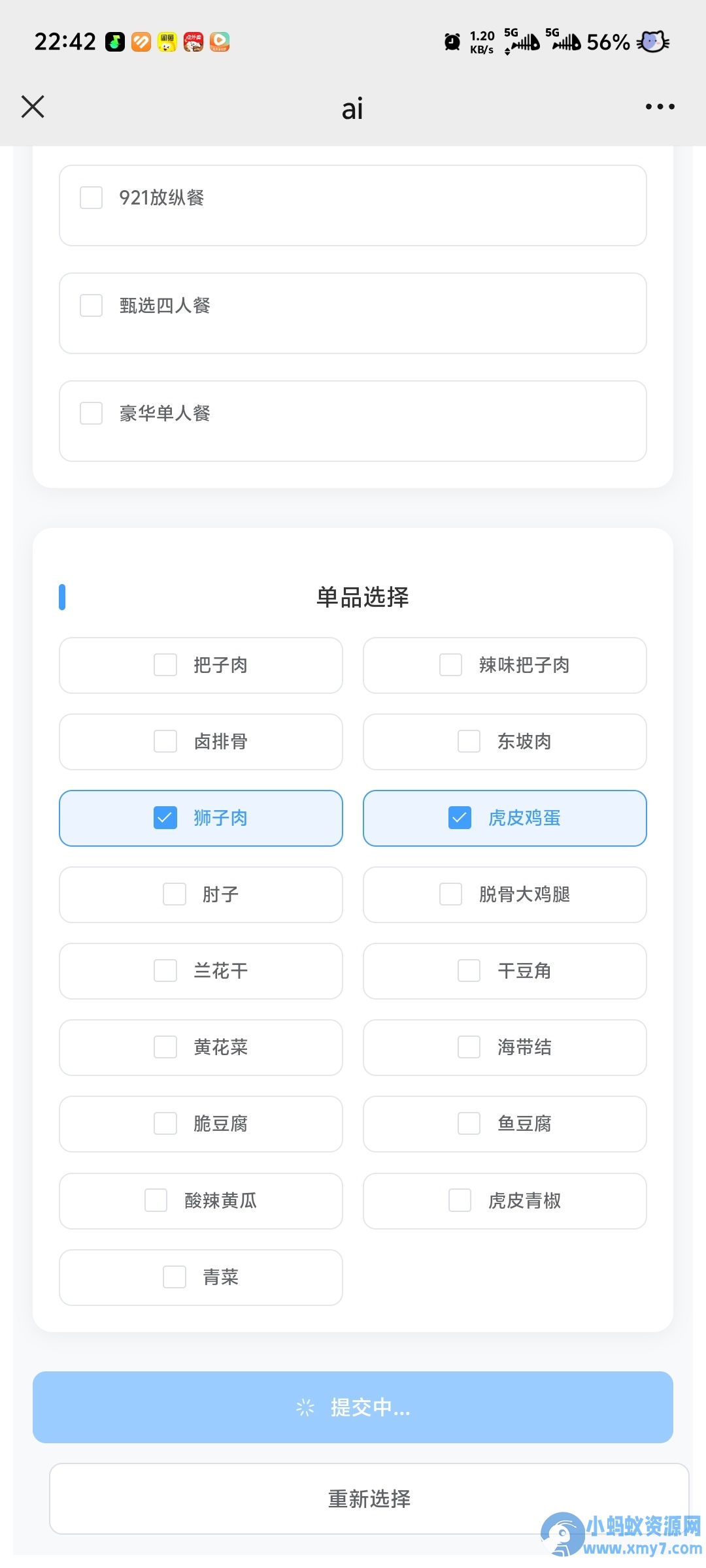Tick the 把子肉 item

click(x=201, y=665)
